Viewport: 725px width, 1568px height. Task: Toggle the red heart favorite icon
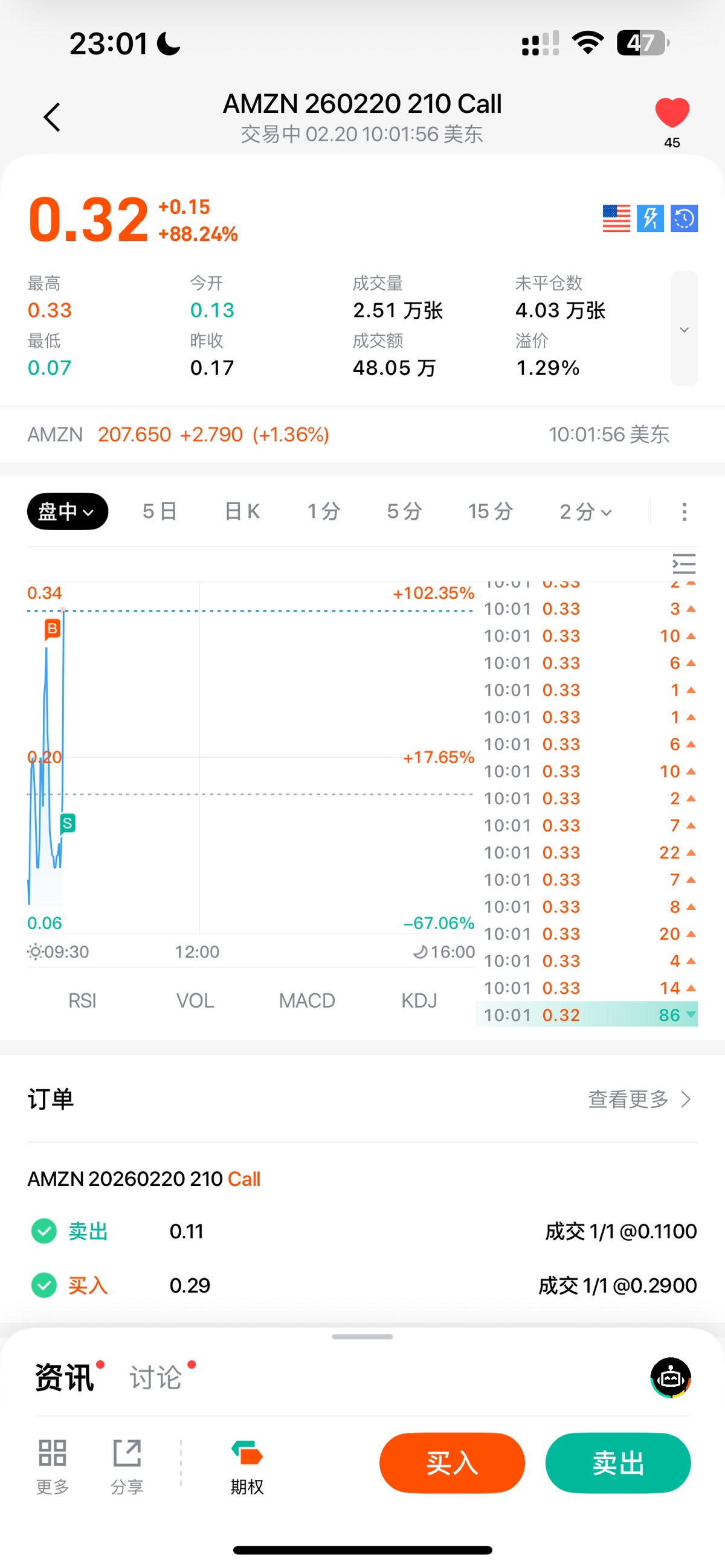click(x=671, y=113)
